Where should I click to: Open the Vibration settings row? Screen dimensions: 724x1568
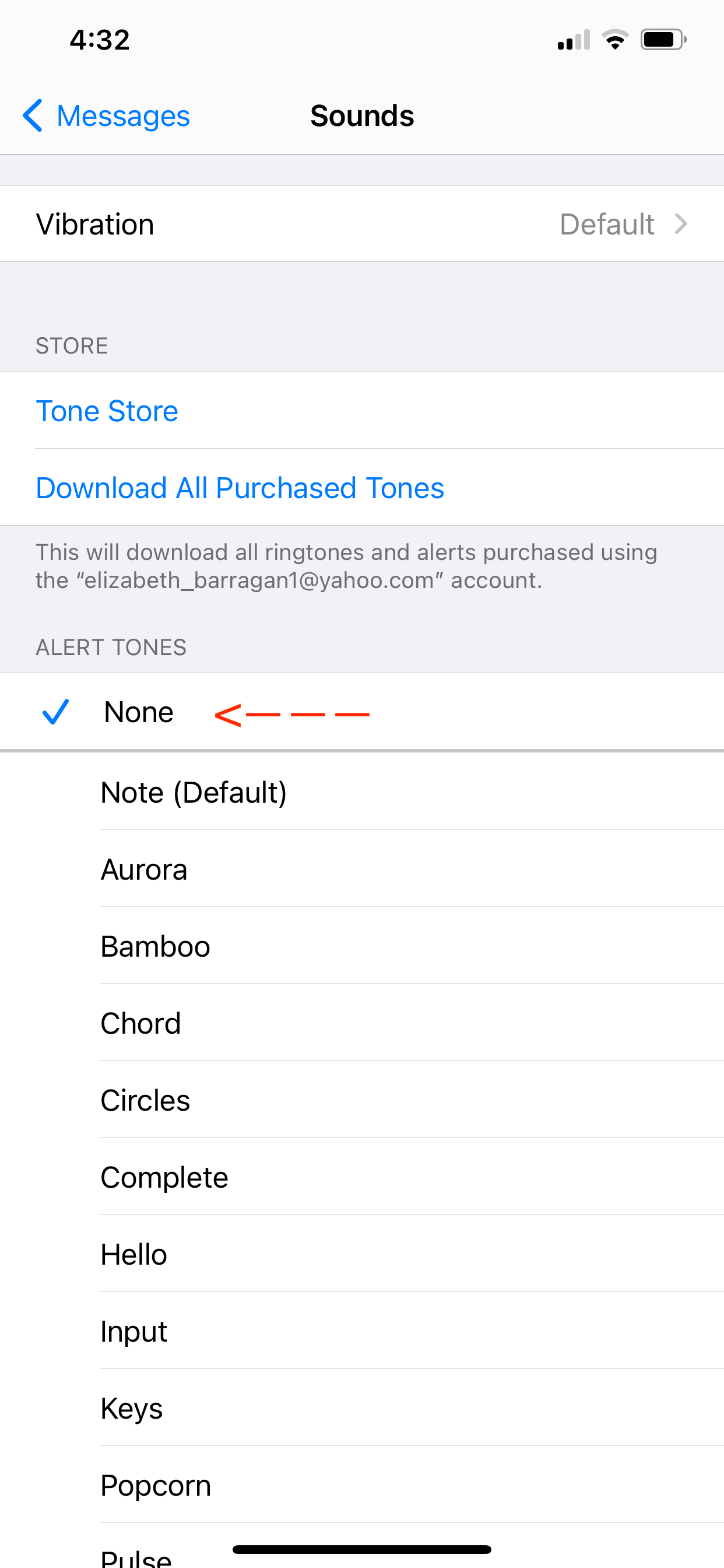(x=361, y=224)
